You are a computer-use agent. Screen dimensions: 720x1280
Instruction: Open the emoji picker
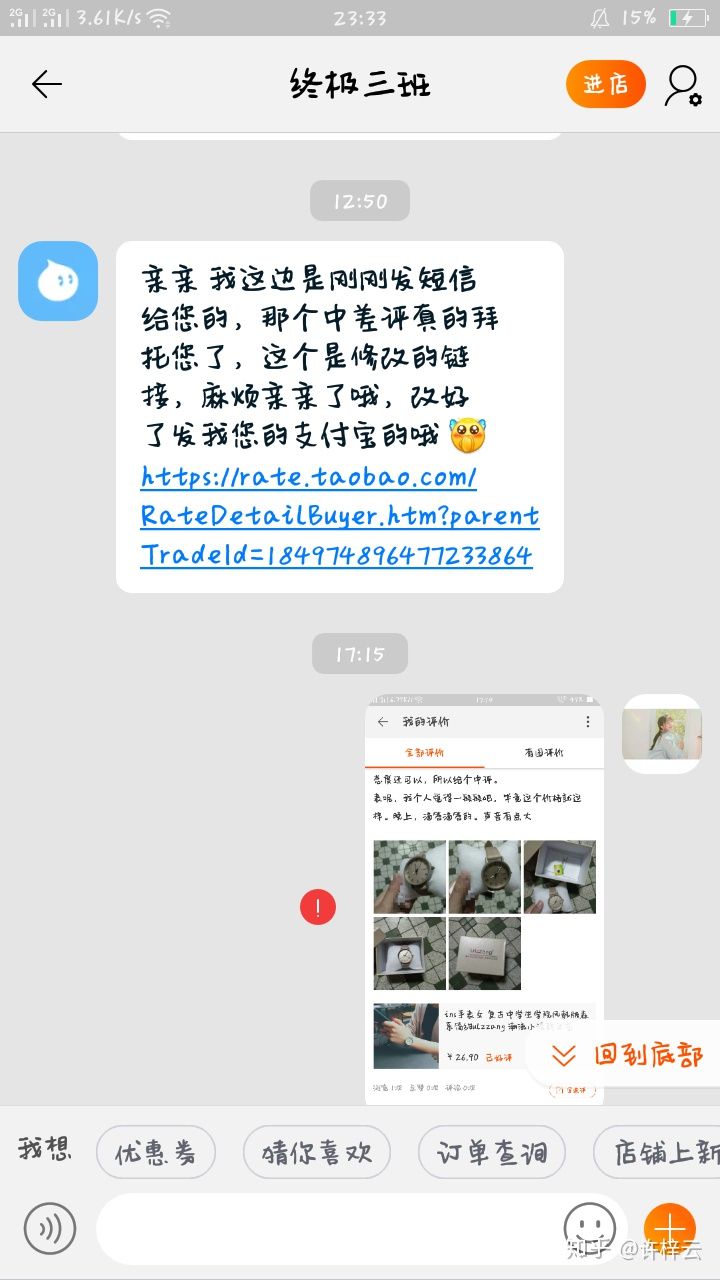pyautogui.click(x=589, y=1227)
